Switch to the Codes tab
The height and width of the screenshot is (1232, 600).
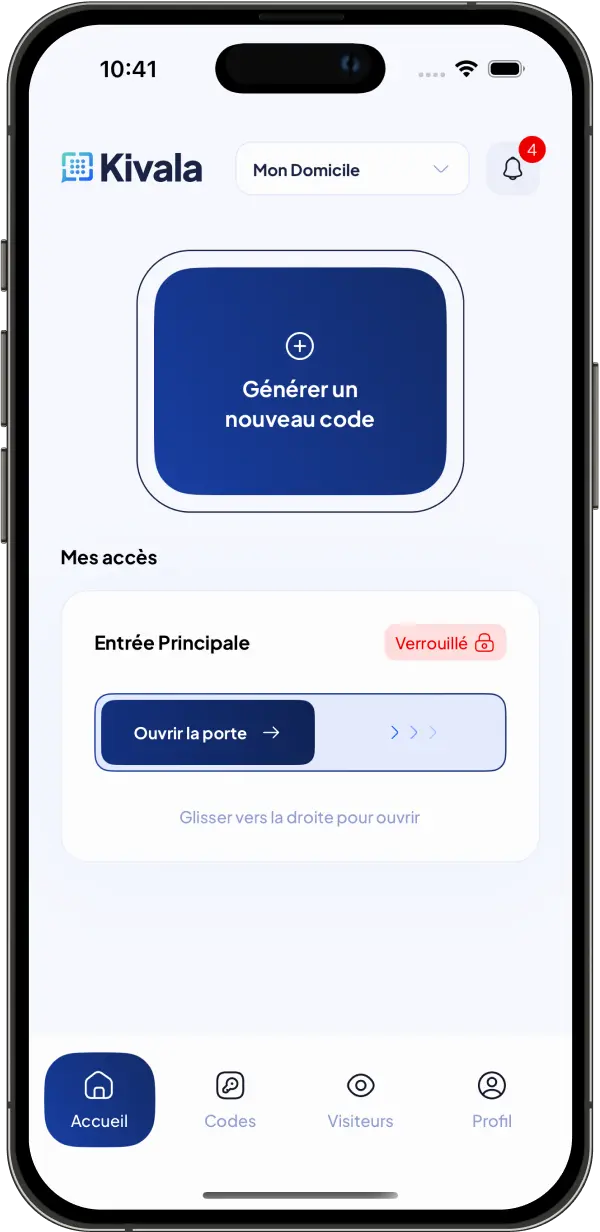(230, 1099)
